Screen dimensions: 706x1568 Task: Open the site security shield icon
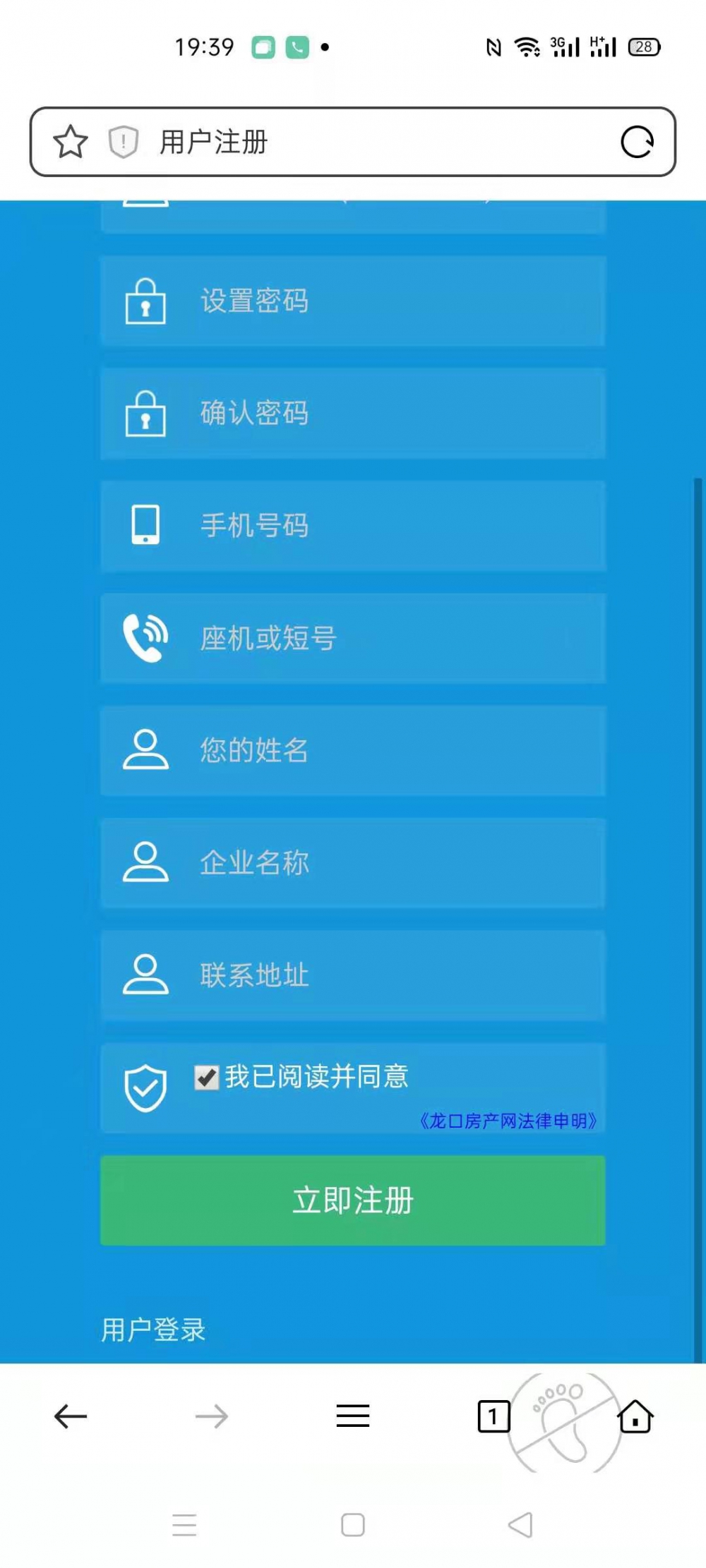pos(123,142)
